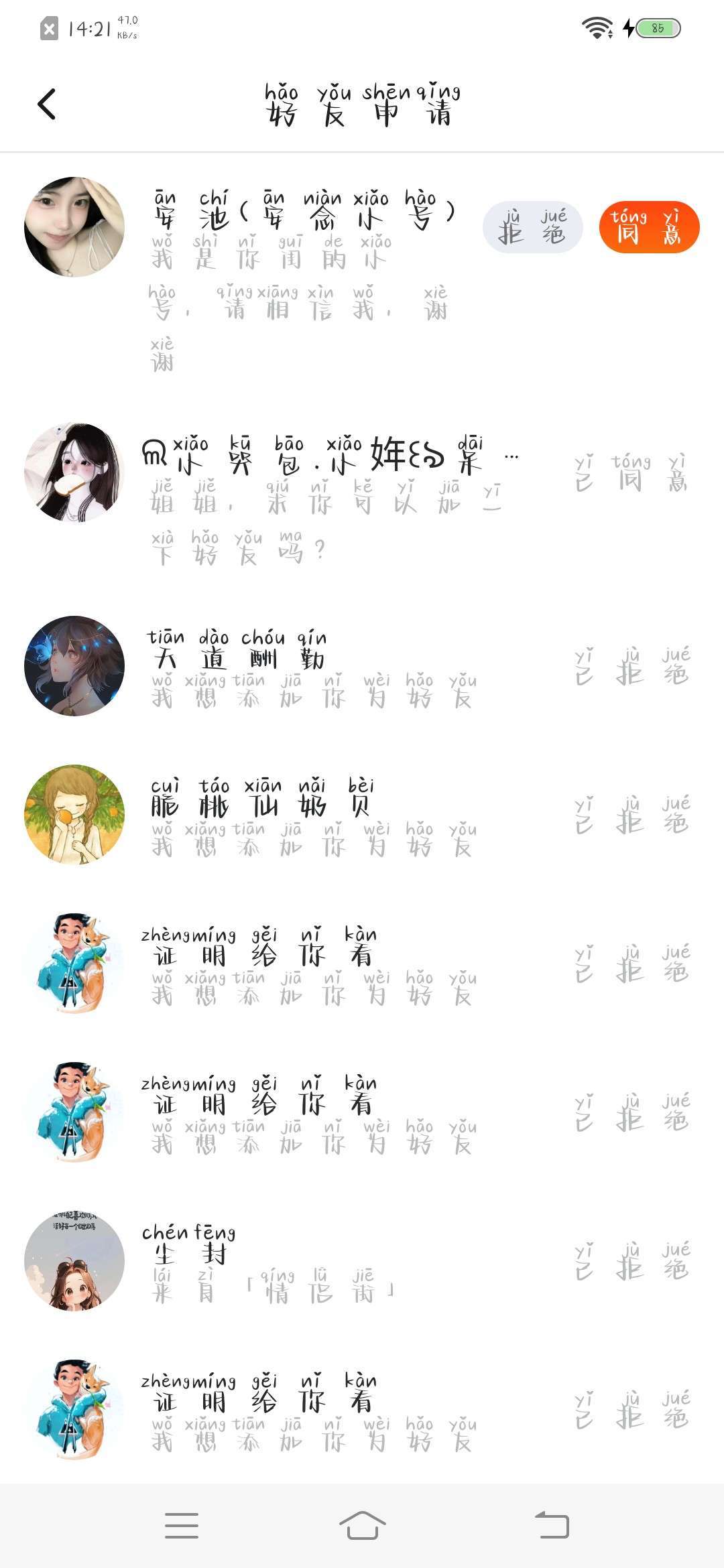This screenshot has width=724, height=1568.
Task: Open 安池's profile avatar
Action: [74, 227]
